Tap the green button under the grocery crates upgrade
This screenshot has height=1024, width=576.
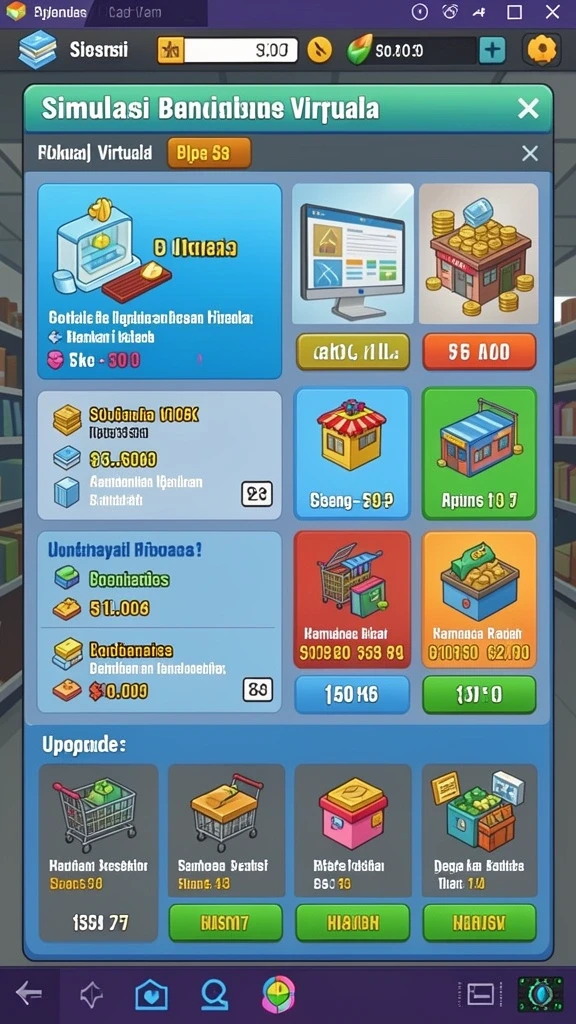(x=479, y=922)
